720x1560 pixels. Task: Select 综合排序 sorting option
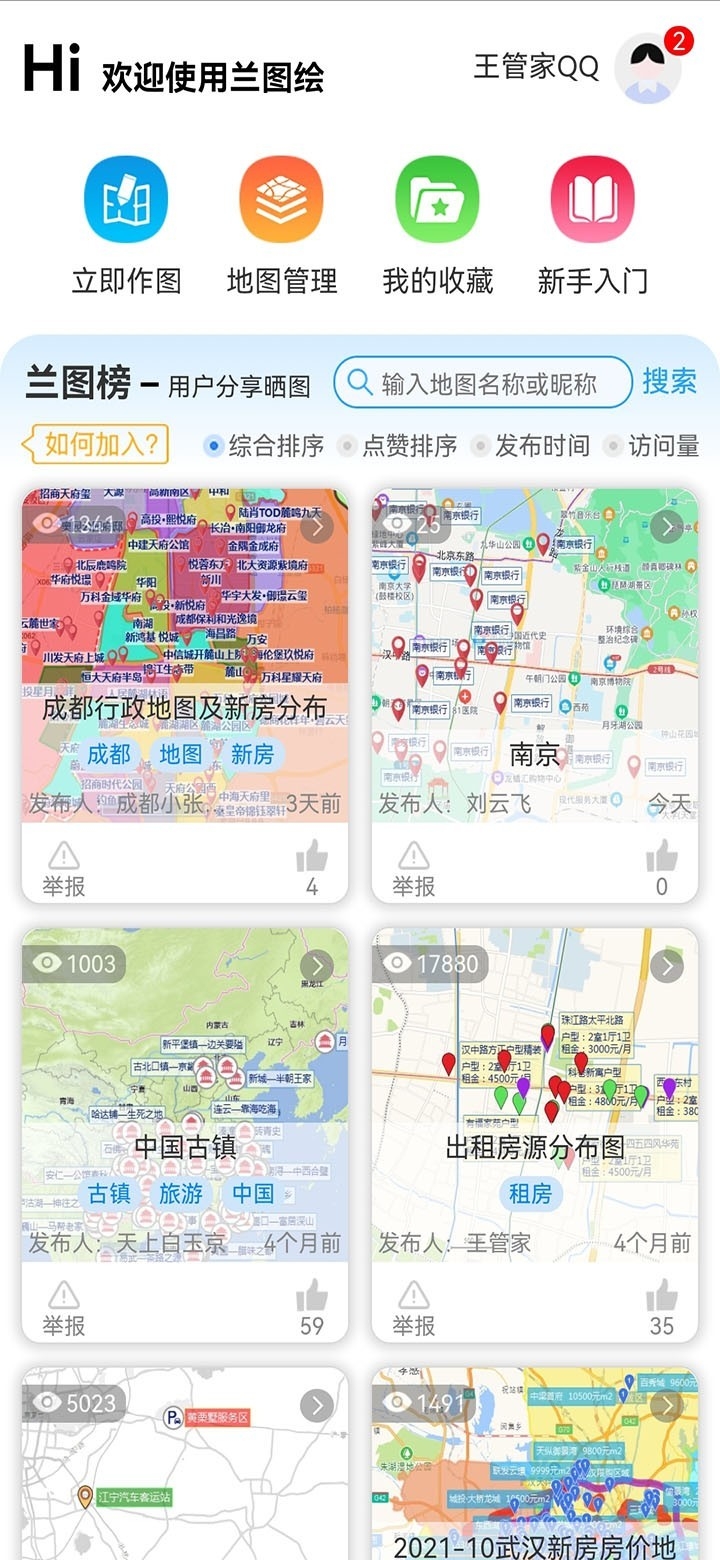click(x=264, y=446)
